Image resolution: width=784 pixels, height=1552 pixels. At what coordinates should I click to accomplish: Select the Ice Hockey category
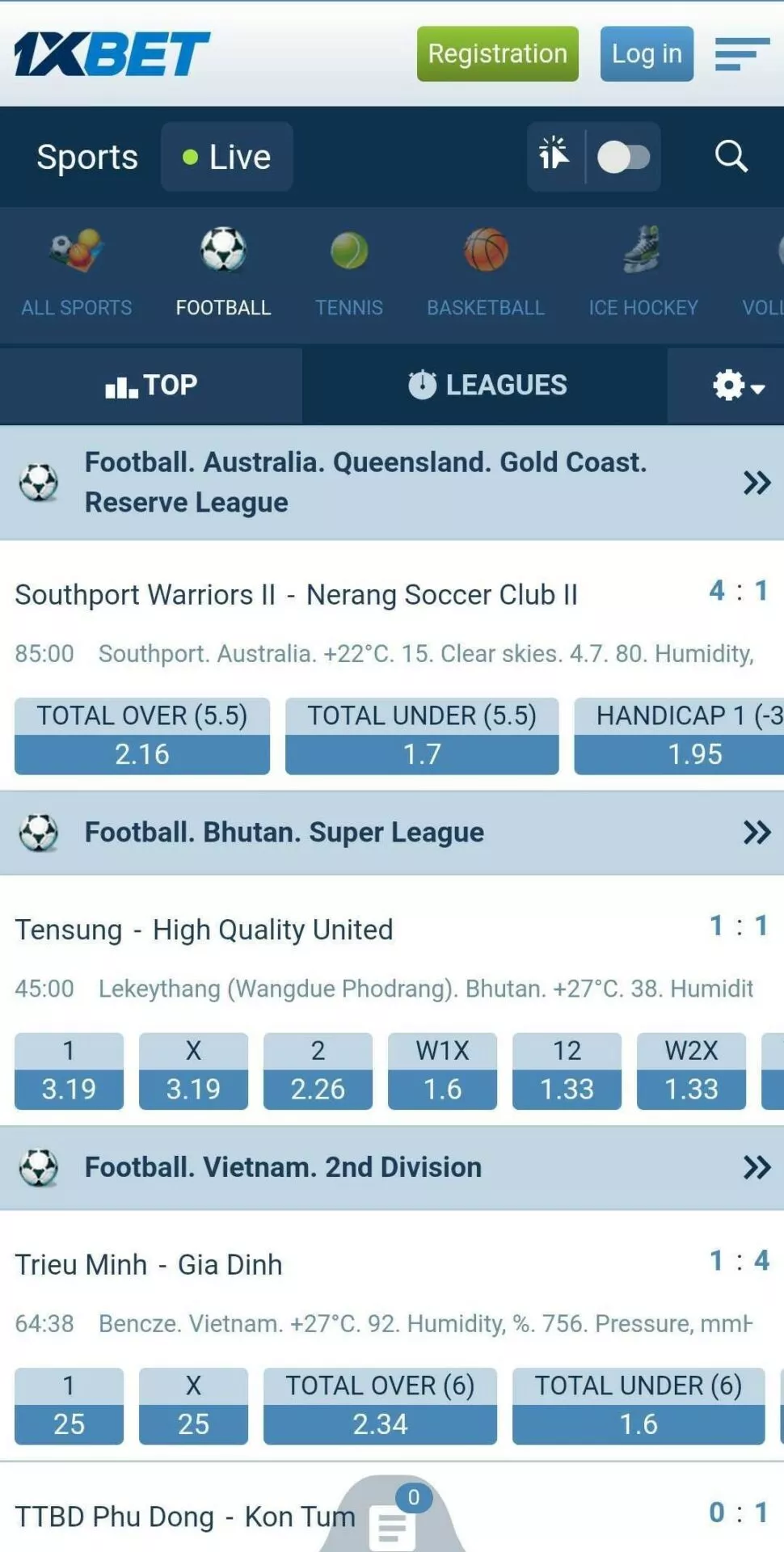point(643,272)
